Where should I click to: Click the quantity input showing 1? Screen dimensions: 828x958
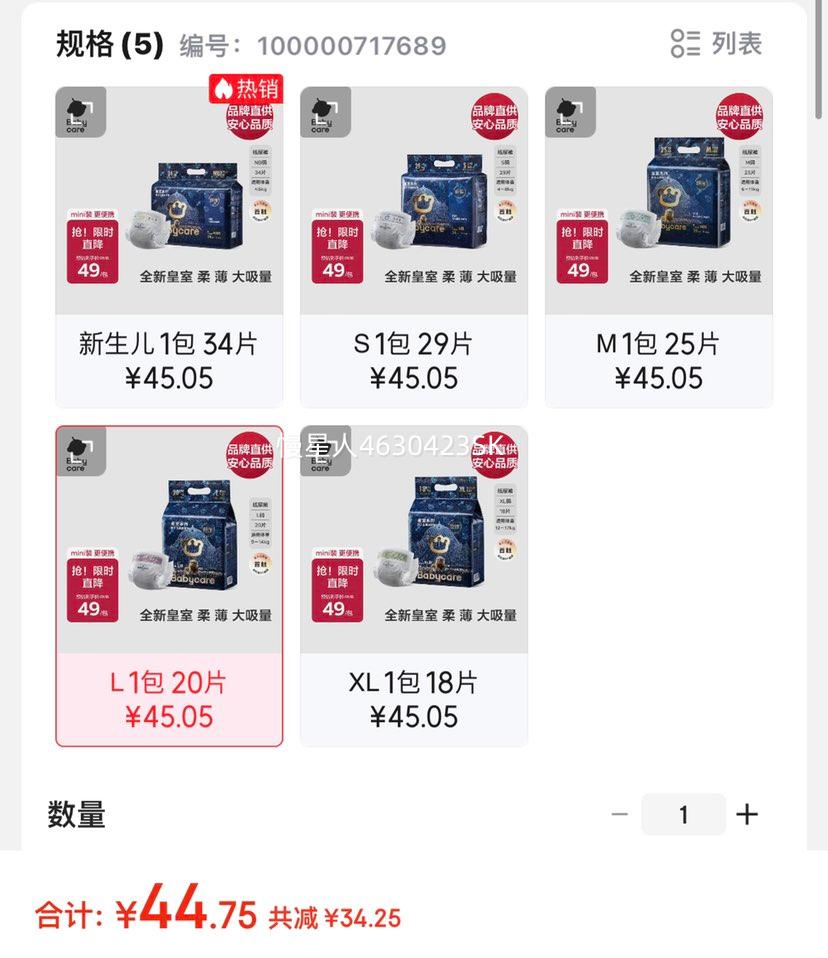click(683, 814)
